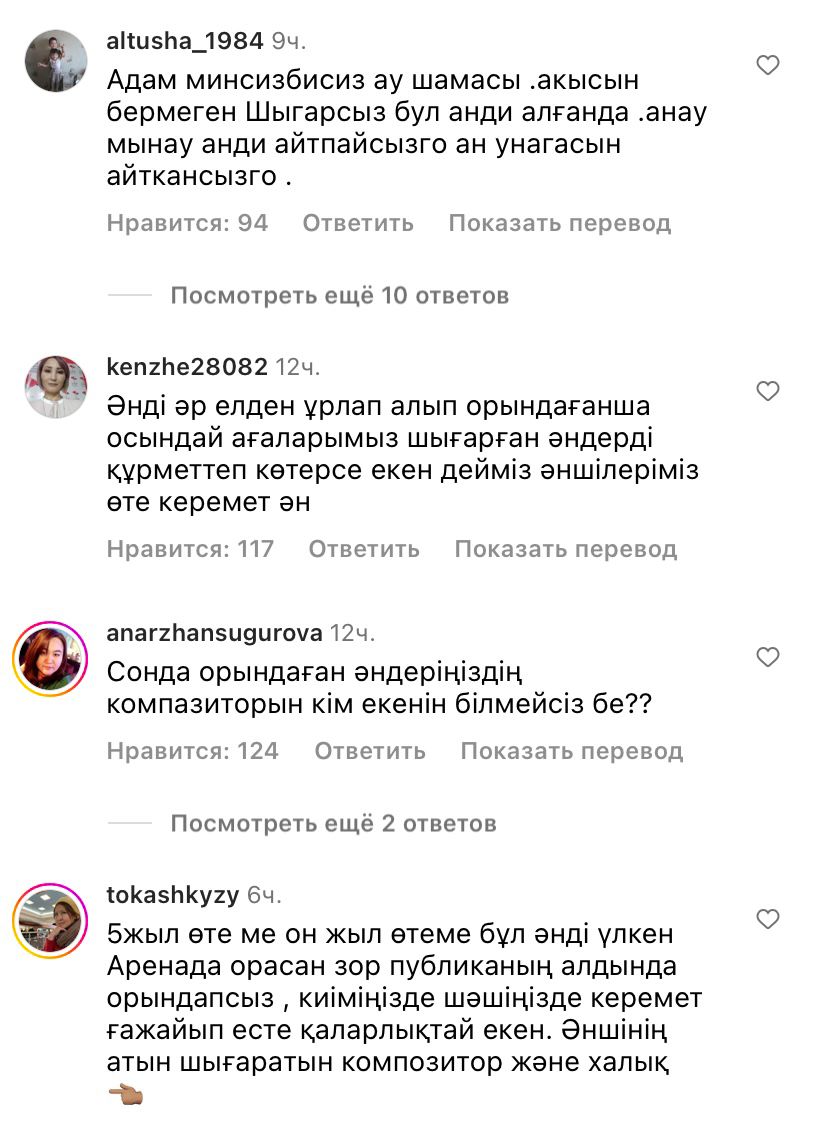View tokashkyzy's story avatar
The image size is (828, 1127).
pyautogui.click(x=50, y=921)
